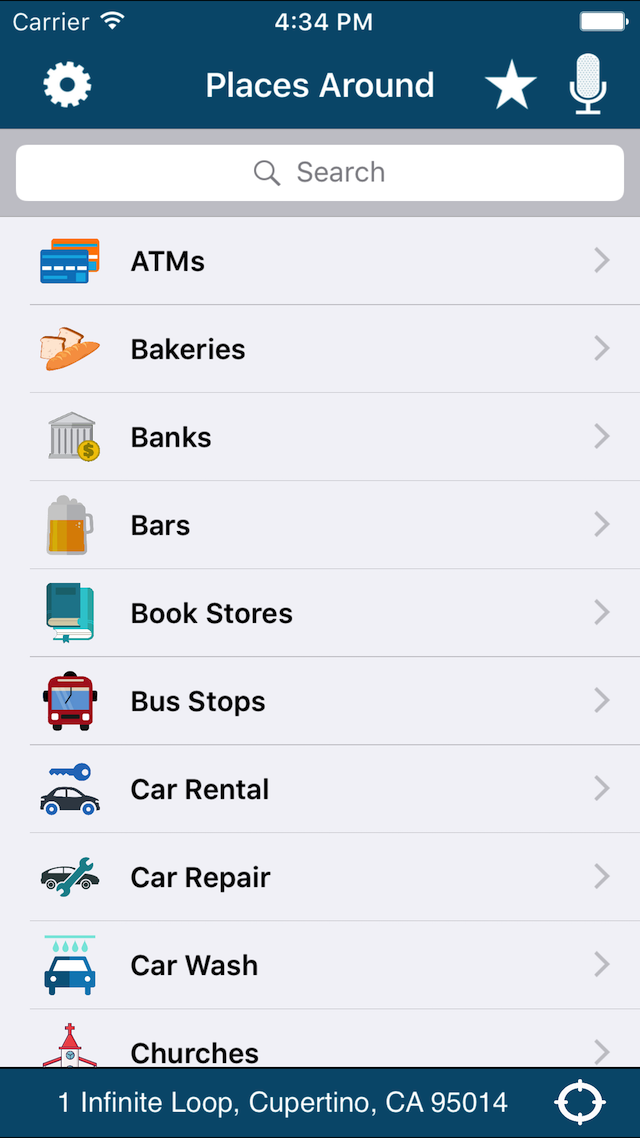Open the ATMs category

click(320, 261)
